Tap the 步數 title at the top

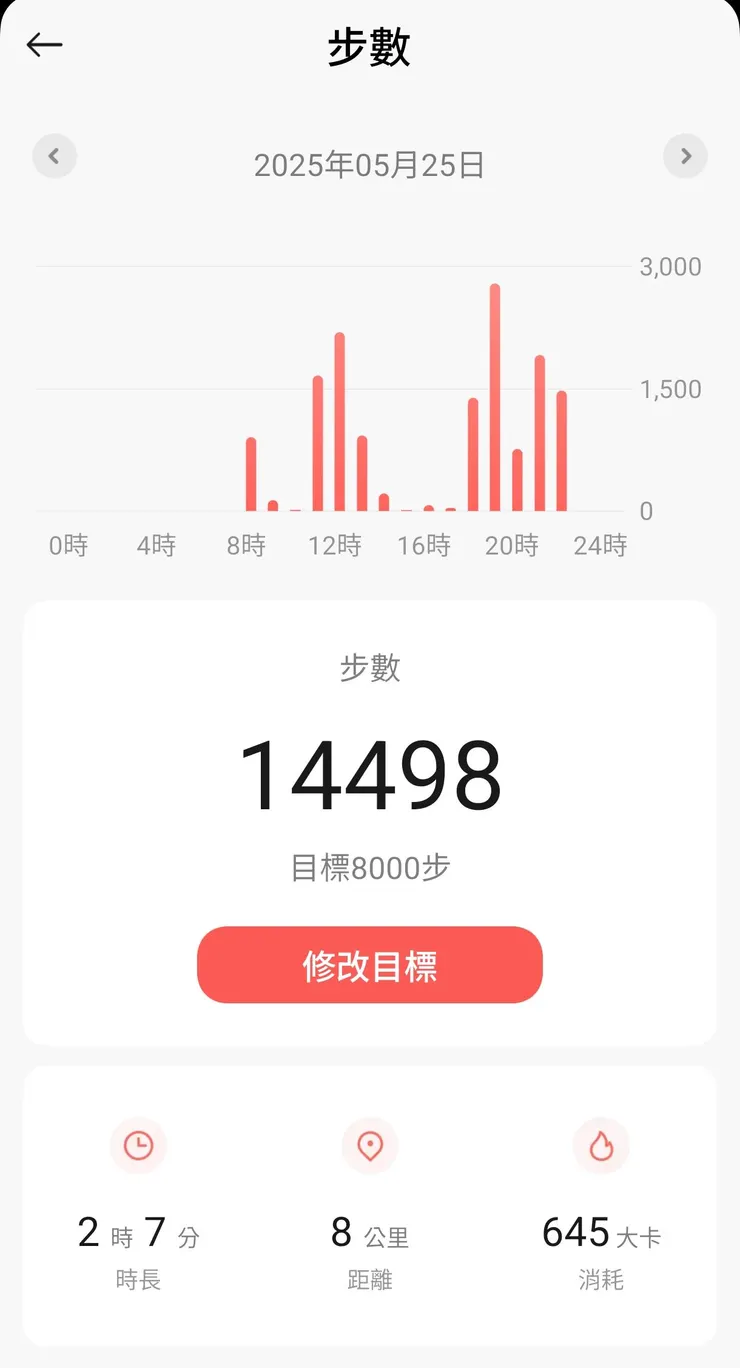tap(370, 47)
